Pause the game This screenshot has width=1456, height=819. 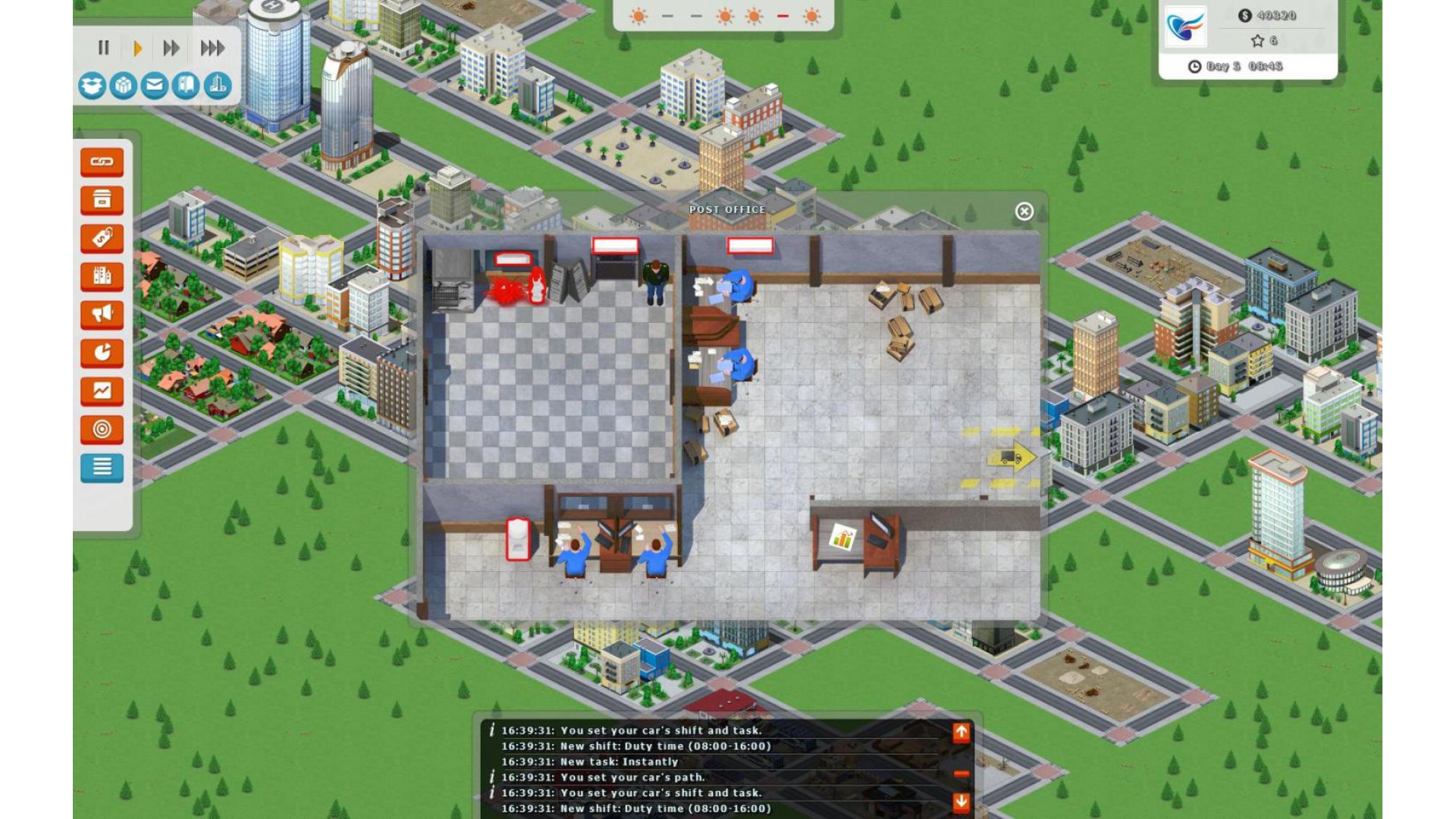104,48
